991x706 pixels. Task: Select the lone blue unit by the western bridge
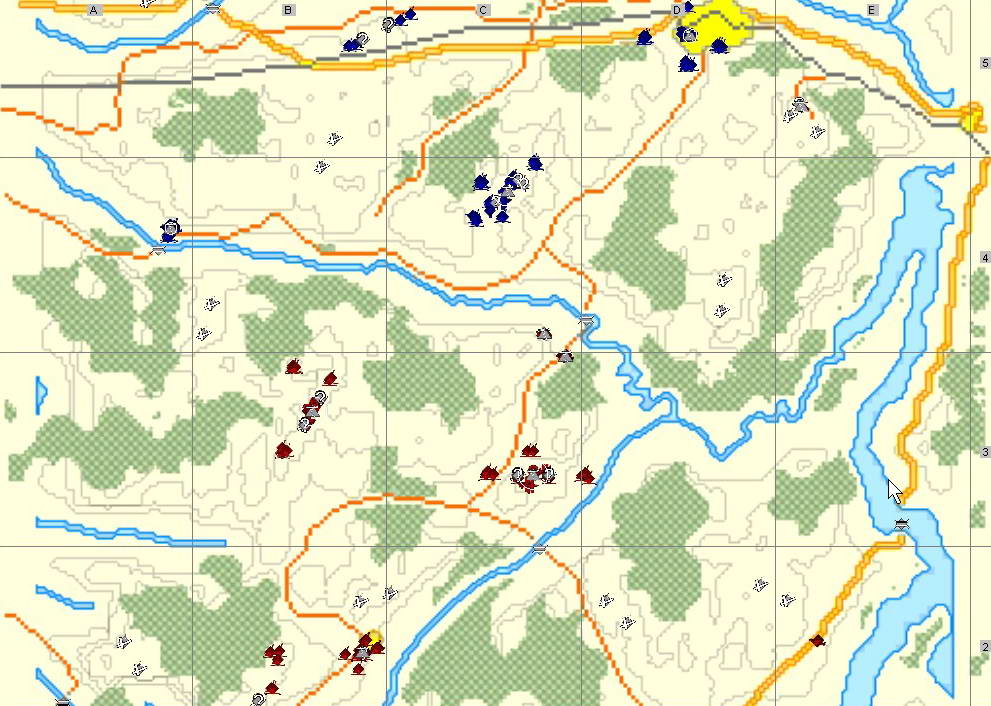click(169, 231)
